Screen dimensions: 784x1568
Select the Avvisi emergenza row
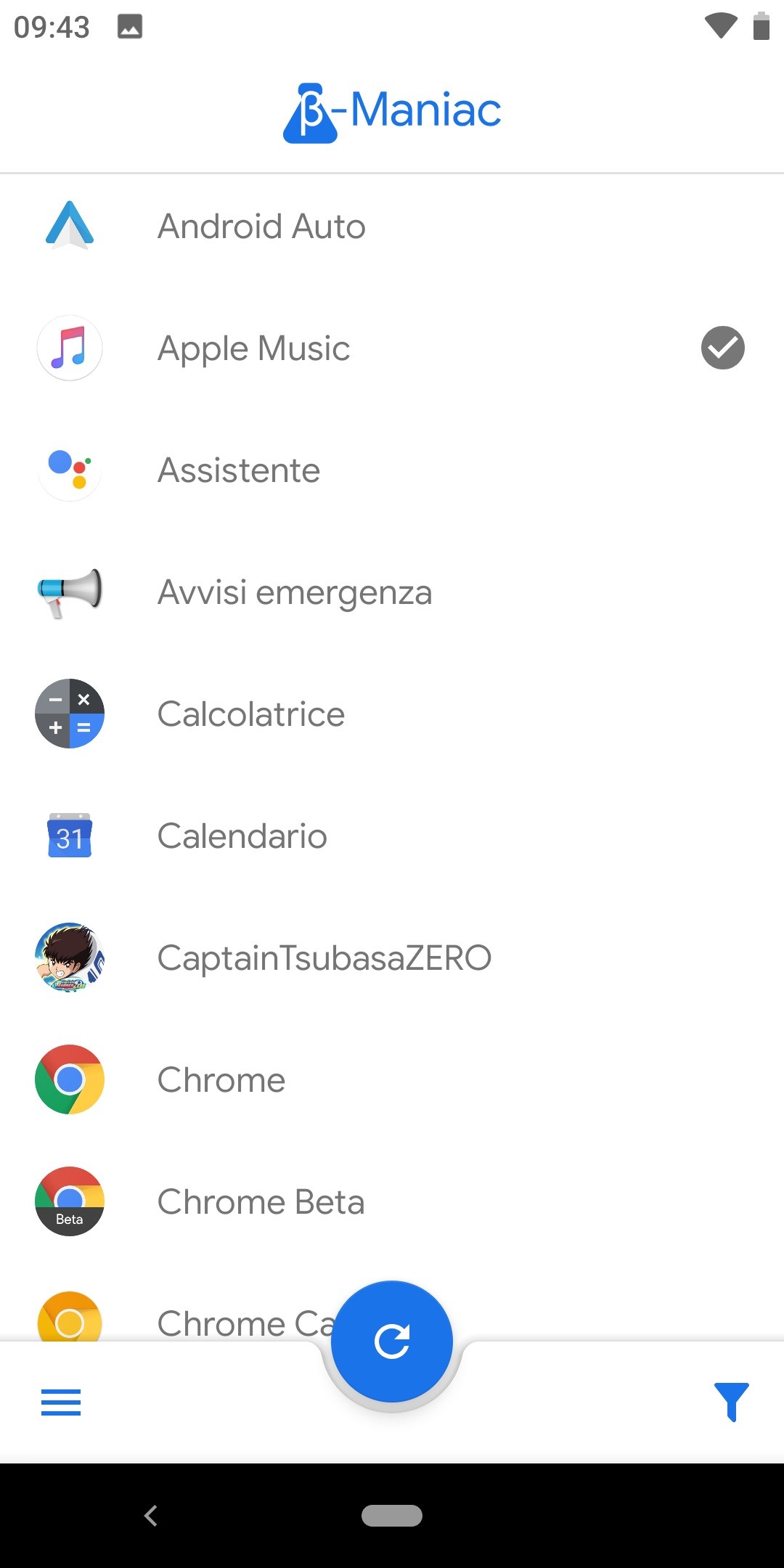click(x=294, y=592)
